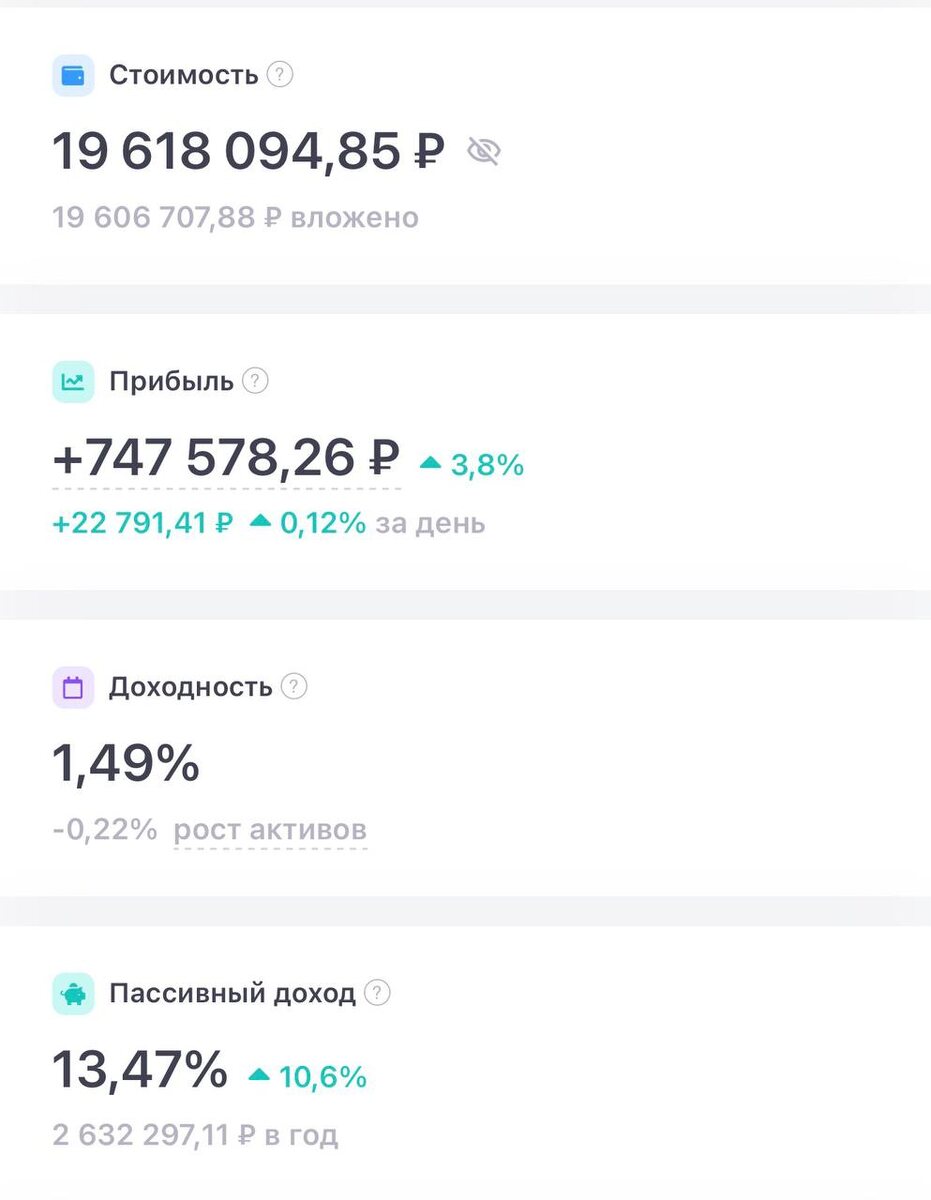
Task: Click the wallet icon next to Стоимость
Action: click(71, 74)
